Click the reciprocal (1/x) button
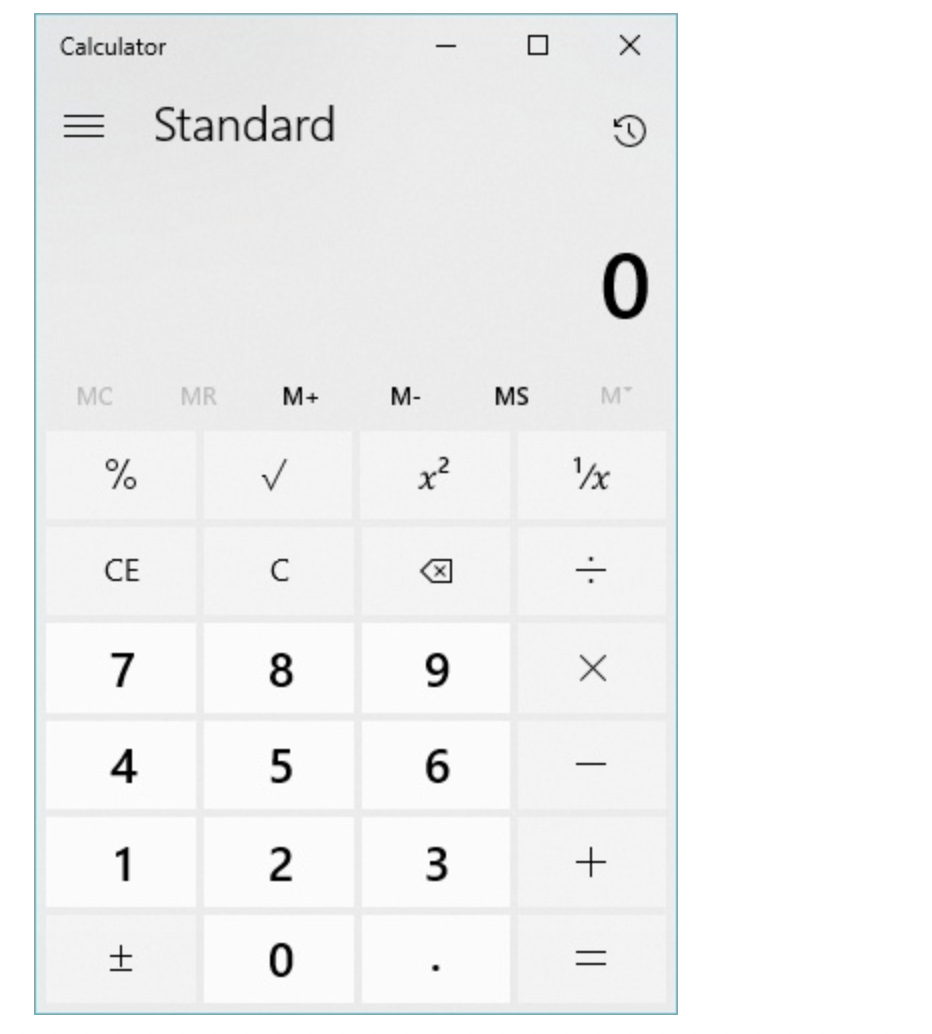Viewport: 932px width, 1034px height. 590,475
